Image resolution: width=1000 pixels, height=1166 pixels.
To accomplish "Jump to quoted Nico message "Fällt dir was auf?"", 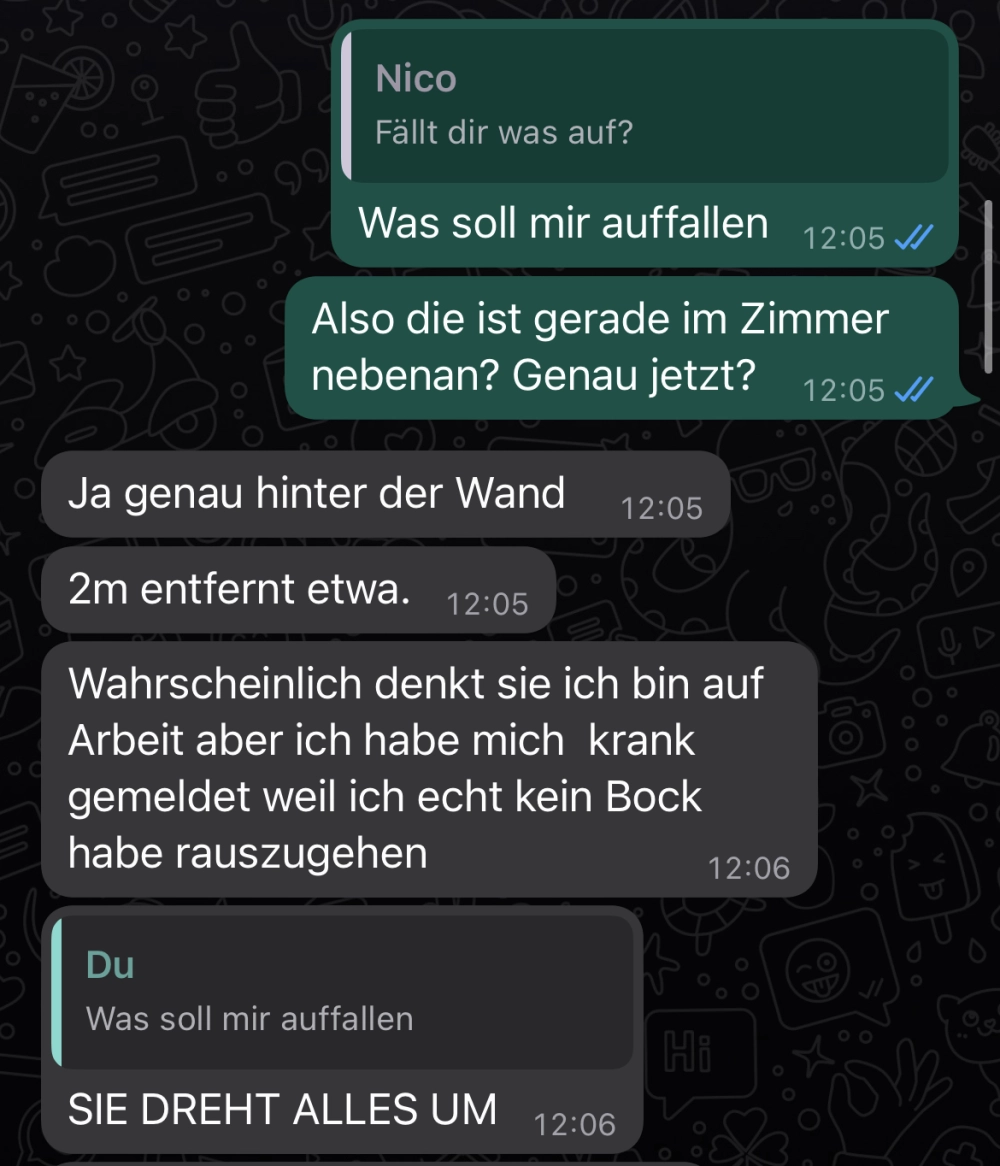I will pos(645,107).
